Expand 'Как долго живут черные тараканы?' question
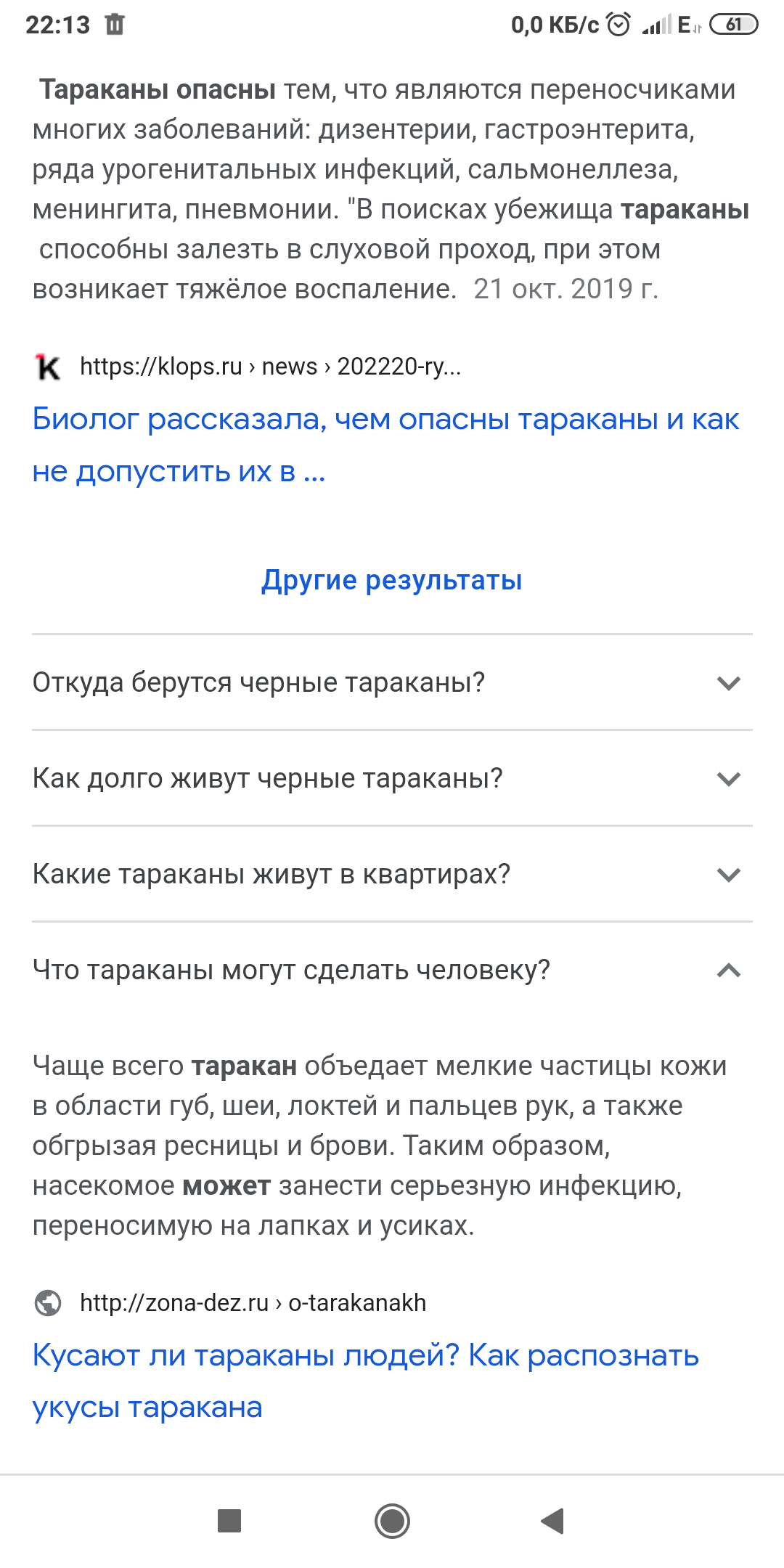 coord(392,778)
